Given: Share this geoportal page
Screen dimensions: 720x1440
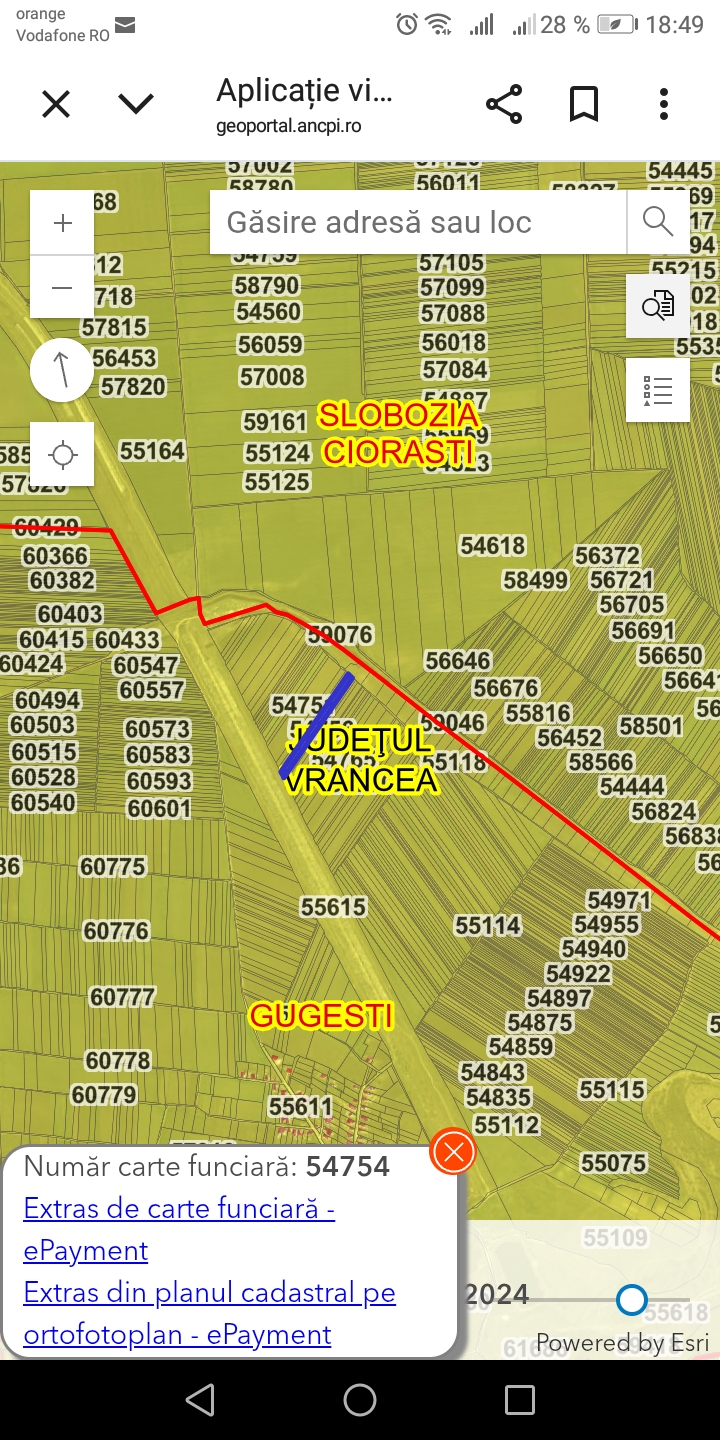Looking at the screenshot, I should tap(504, 104).
